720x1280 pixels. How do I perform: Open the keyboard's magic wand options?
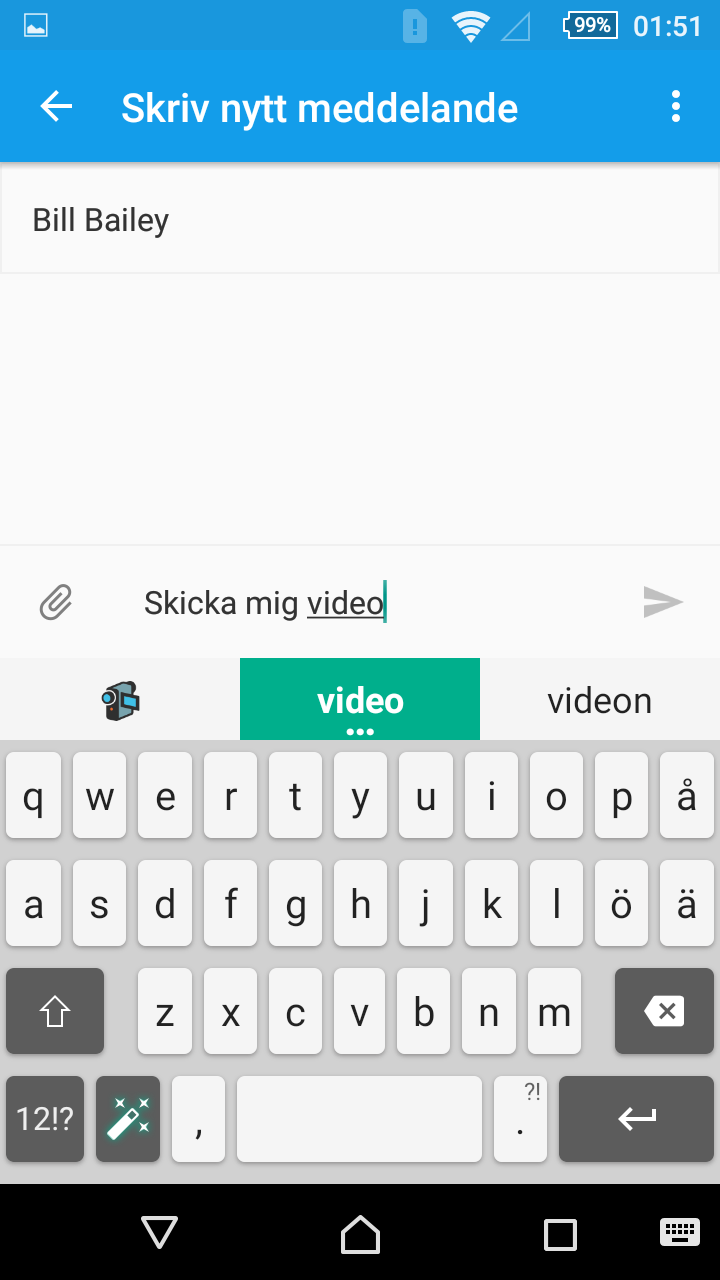pyautogui.click(x=128, y=1119)
